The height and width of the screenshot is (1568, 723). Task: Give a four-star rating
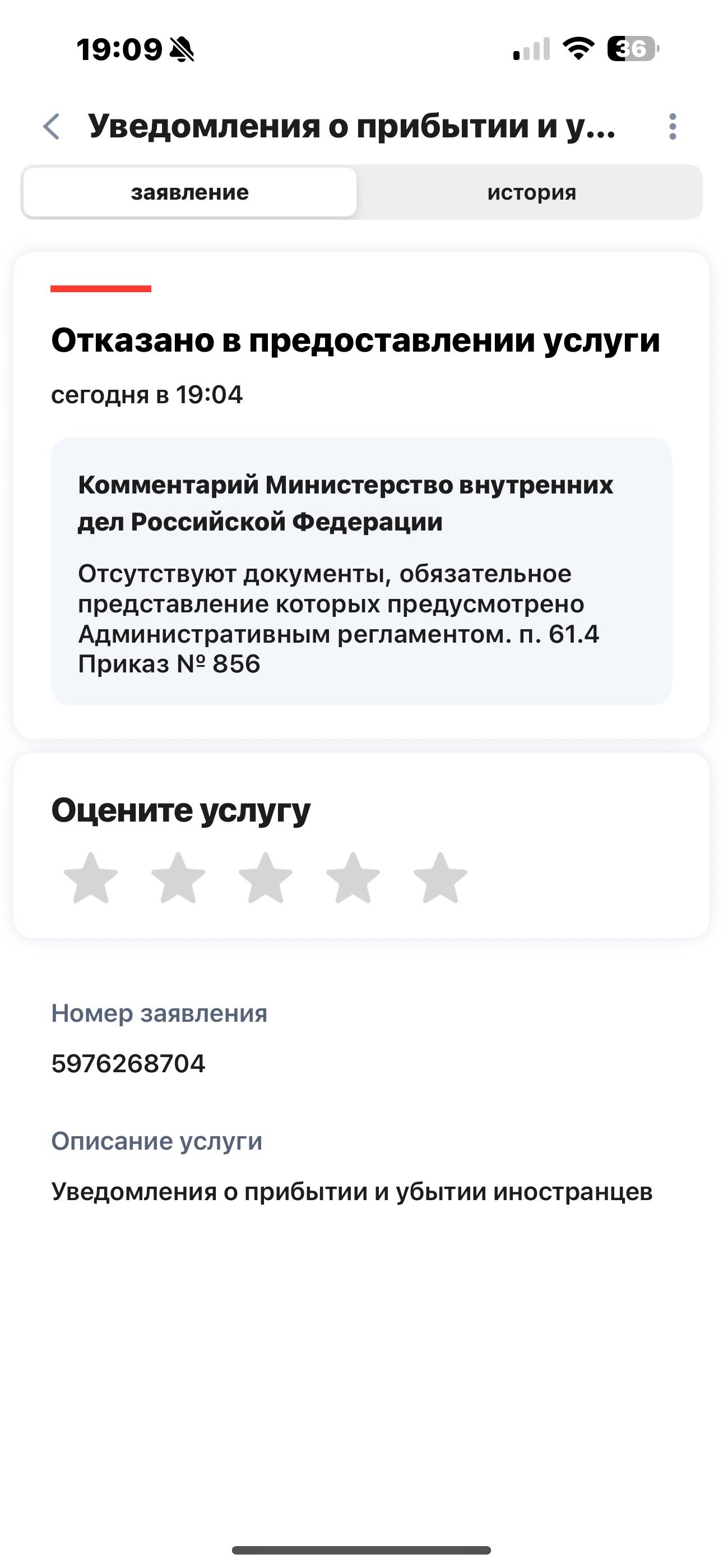(x=353, y=878)
